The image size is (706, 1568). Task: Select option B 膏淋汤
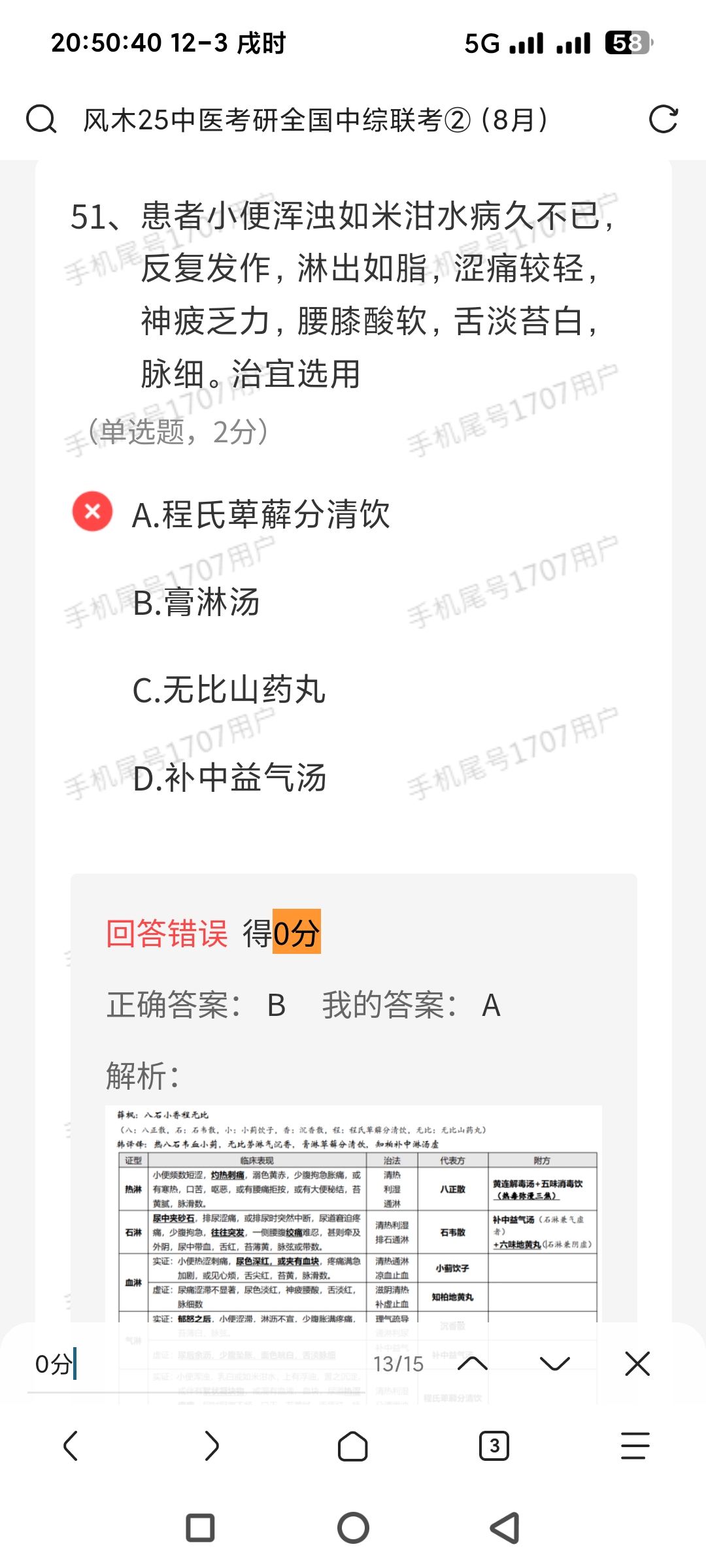(196, 602)
